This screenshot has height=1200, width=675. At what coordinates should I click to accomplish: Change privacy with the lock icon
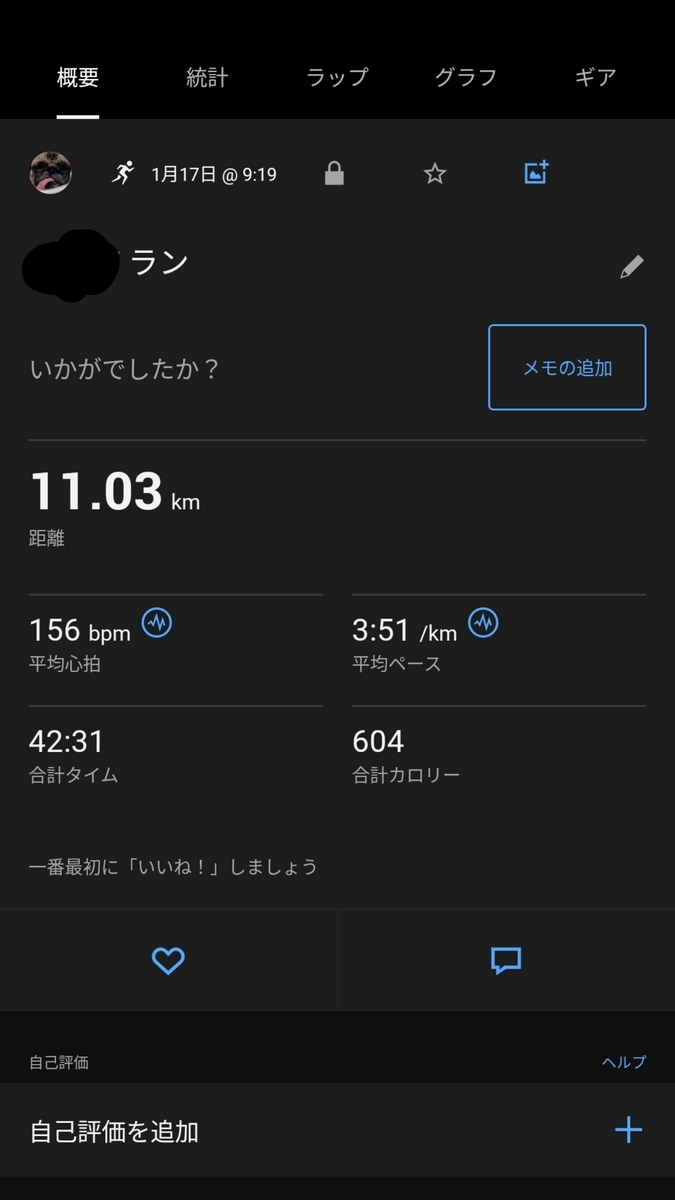pos(334,174)
